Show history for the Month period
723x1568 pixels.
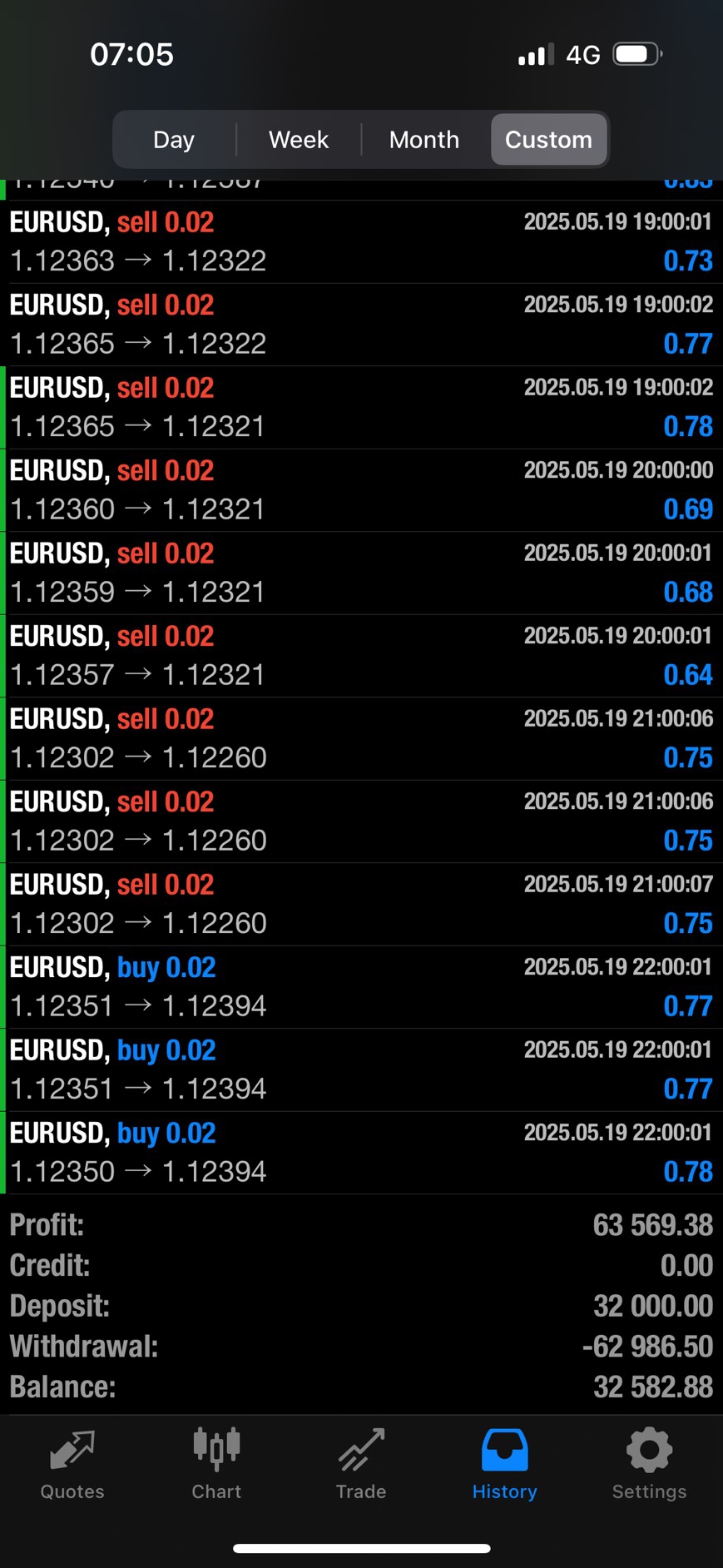[423, 139]
